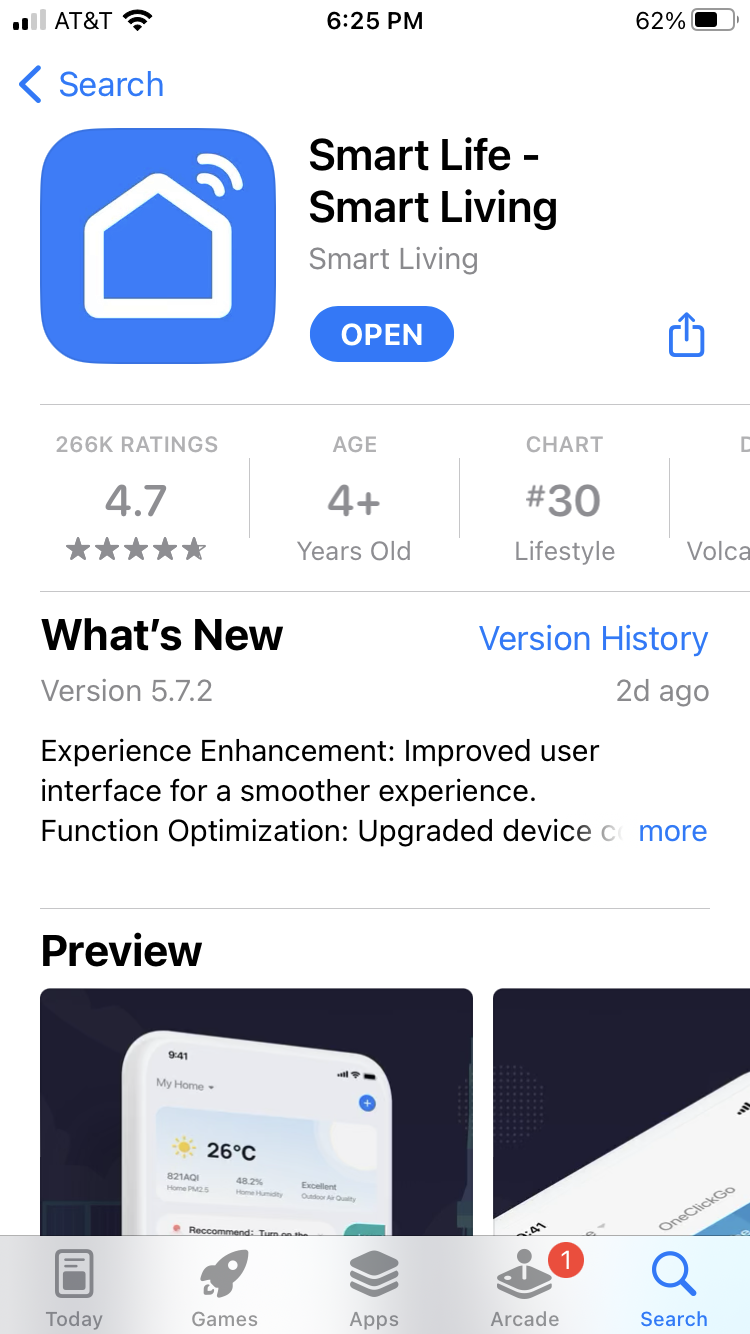
Task: Go back to Search results
Action: (92, 85)
